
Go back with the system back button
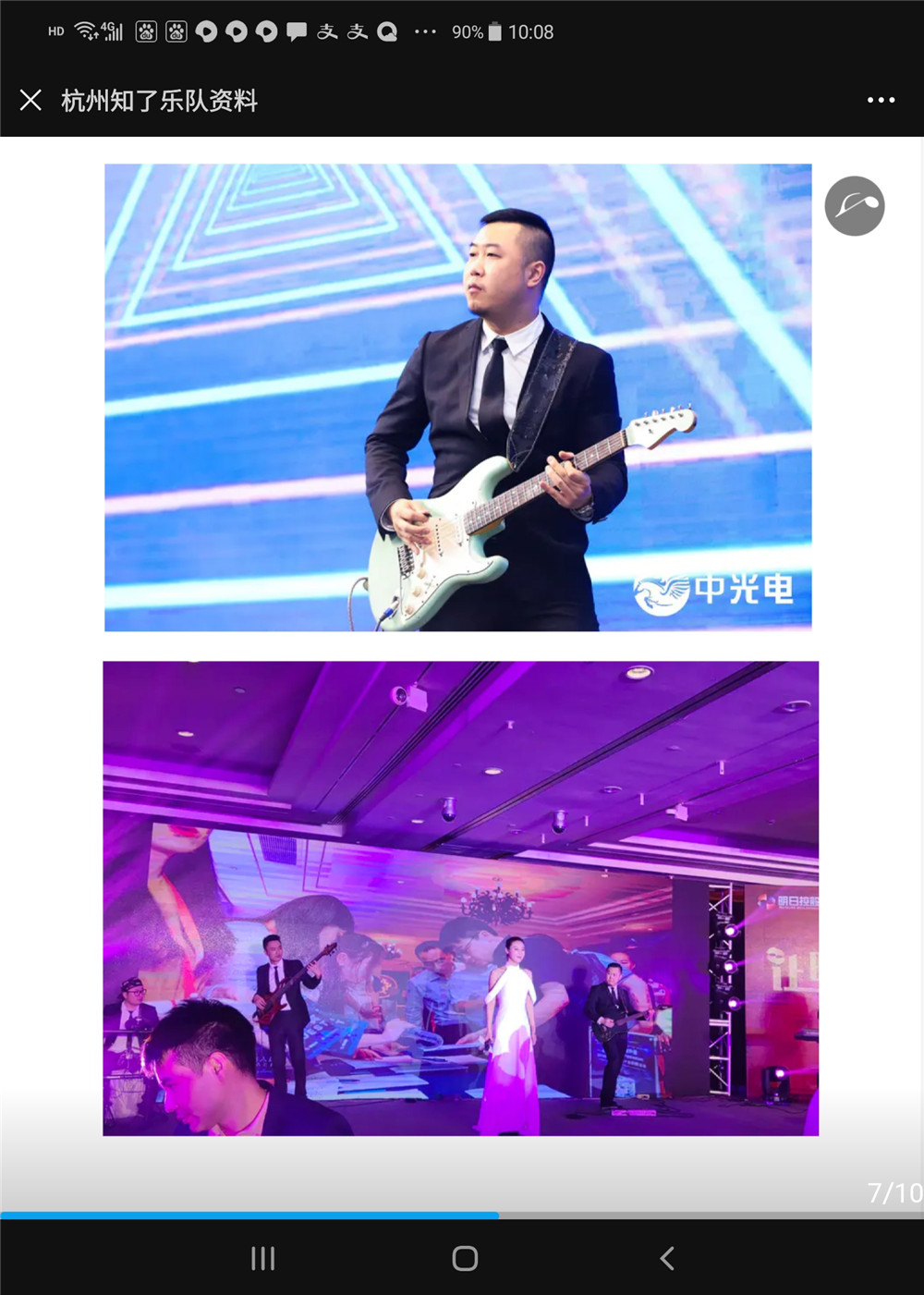pos(666,1258)
